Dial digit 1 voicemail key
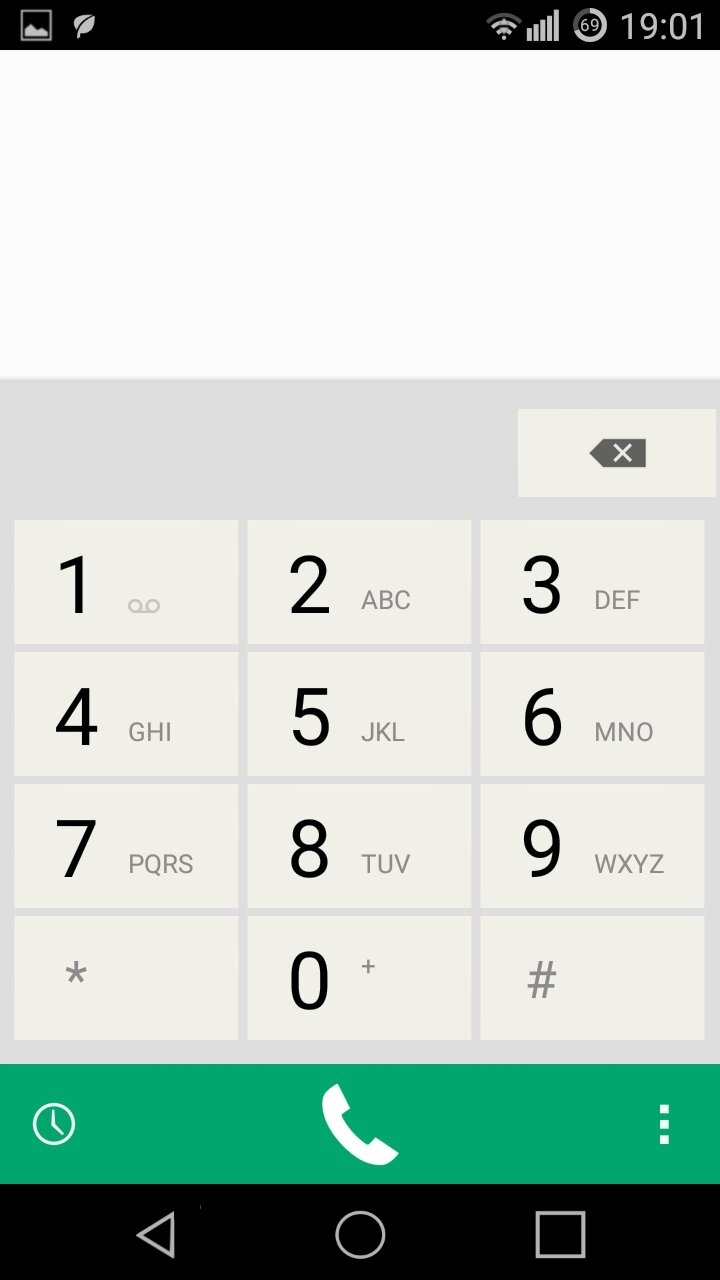 point(126,583)
